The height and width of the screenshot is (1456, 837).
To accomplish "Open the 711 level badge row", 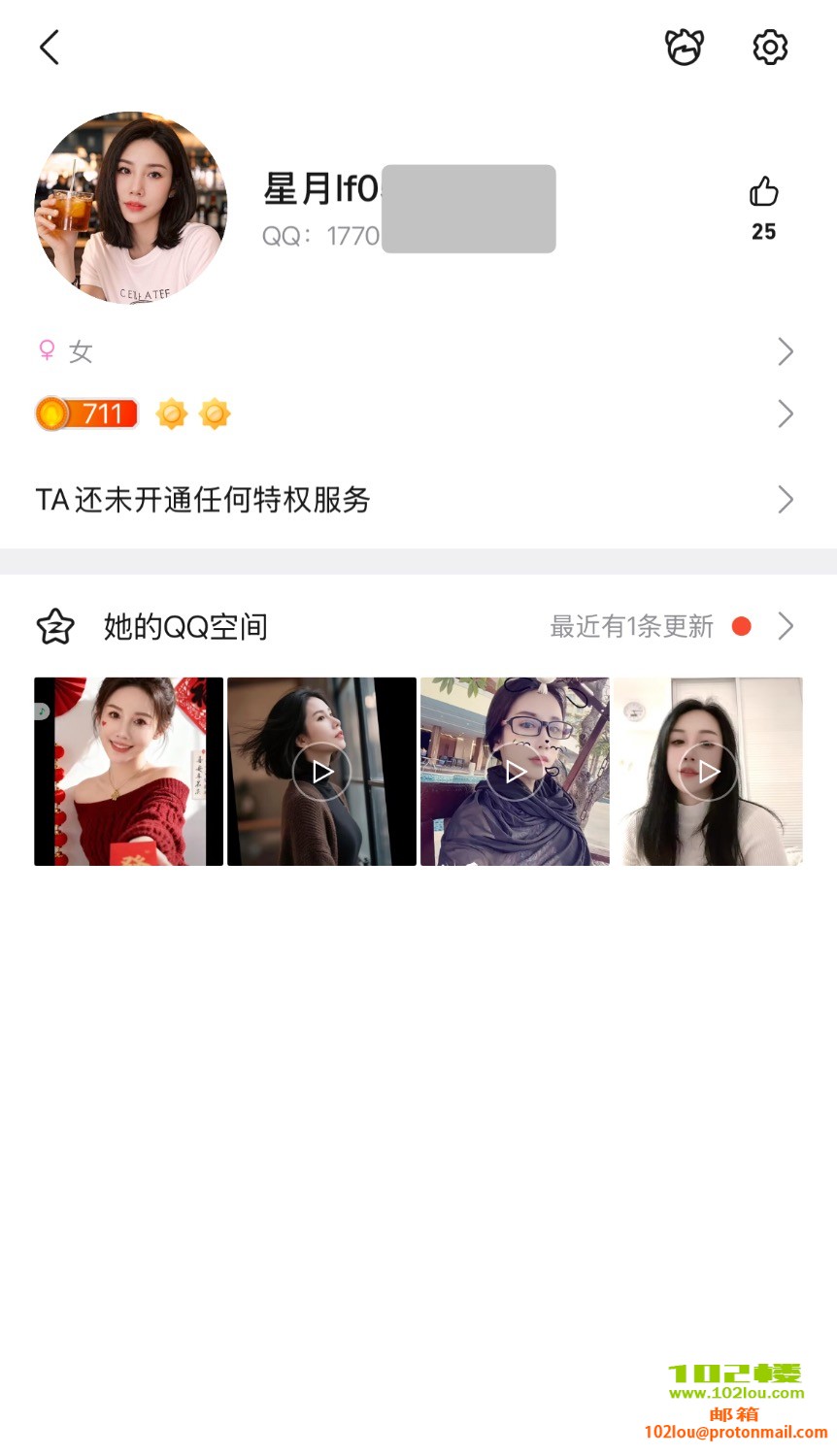I will pos(418,414).
